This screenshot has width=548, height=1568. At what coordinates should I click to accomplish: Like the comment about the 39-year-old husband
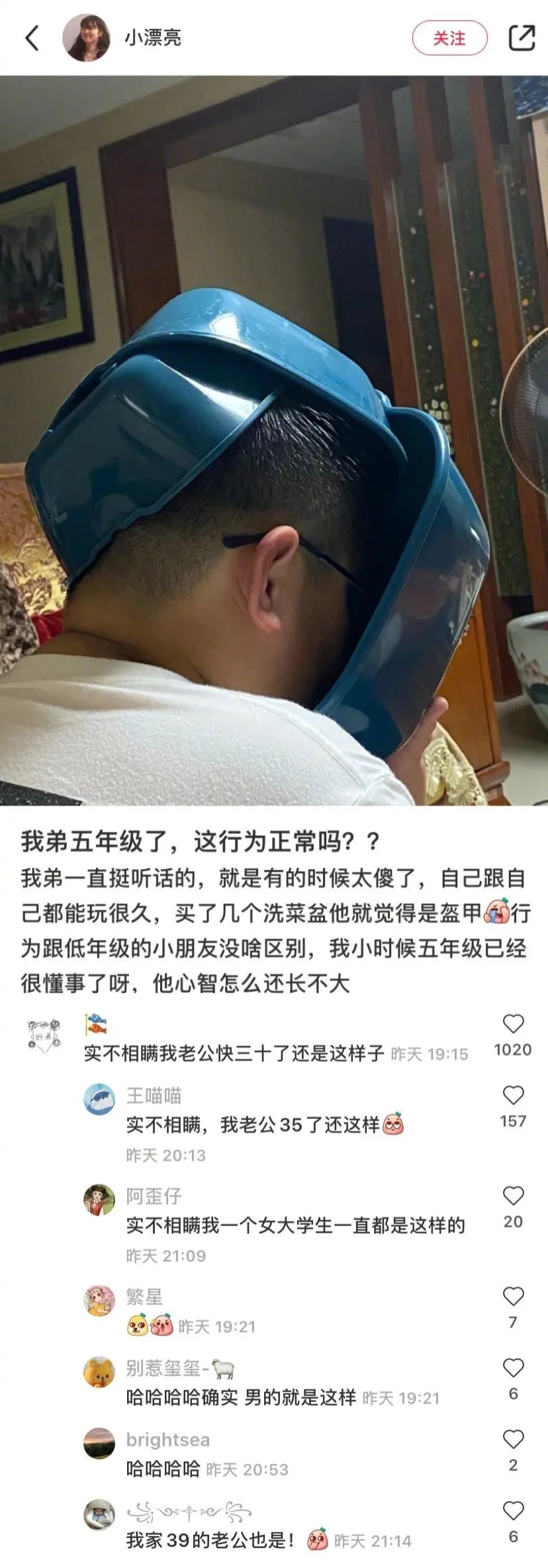[513, 1510]
